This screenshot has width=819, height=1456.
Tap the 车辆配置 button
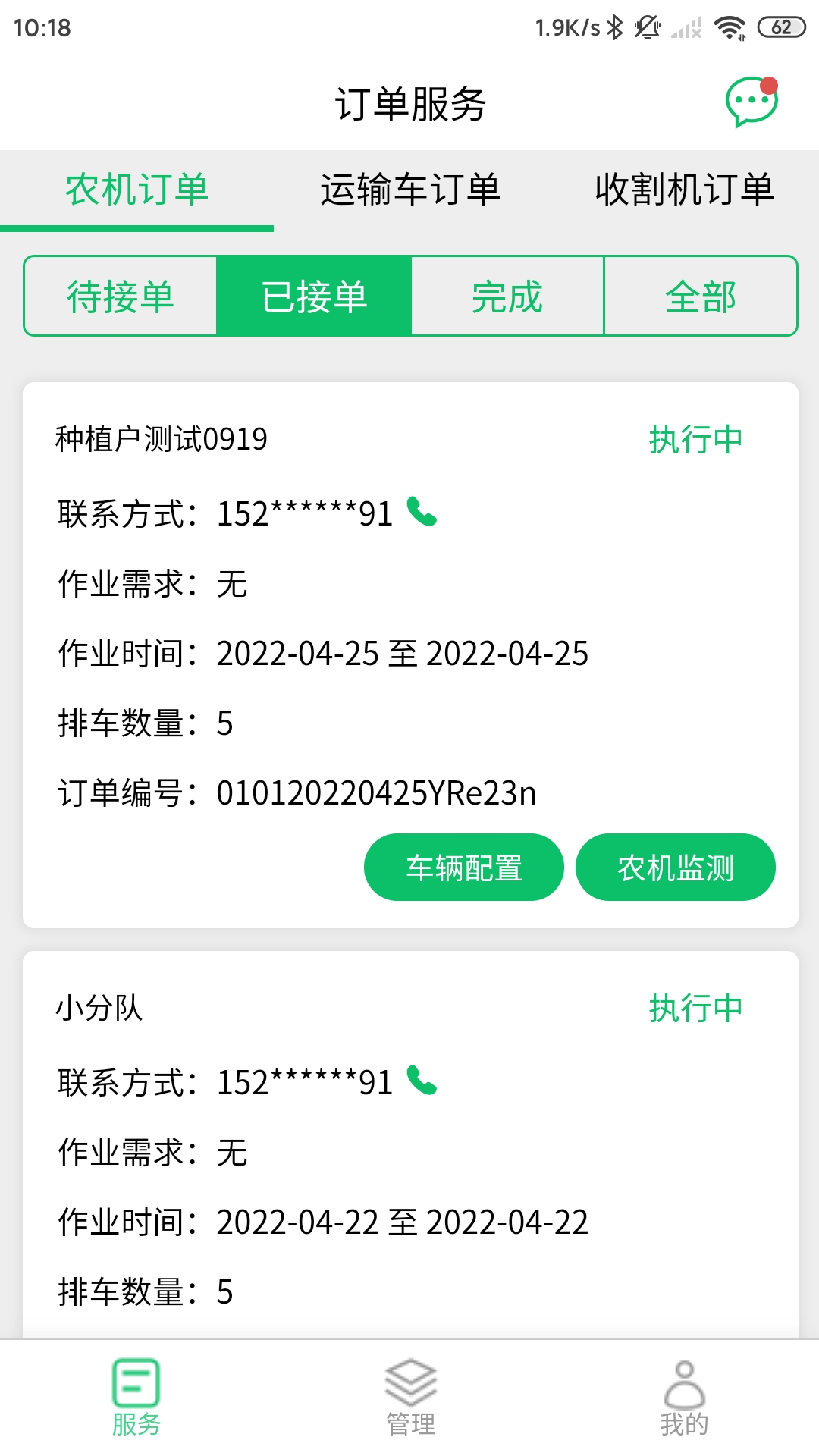pos(464,868)
